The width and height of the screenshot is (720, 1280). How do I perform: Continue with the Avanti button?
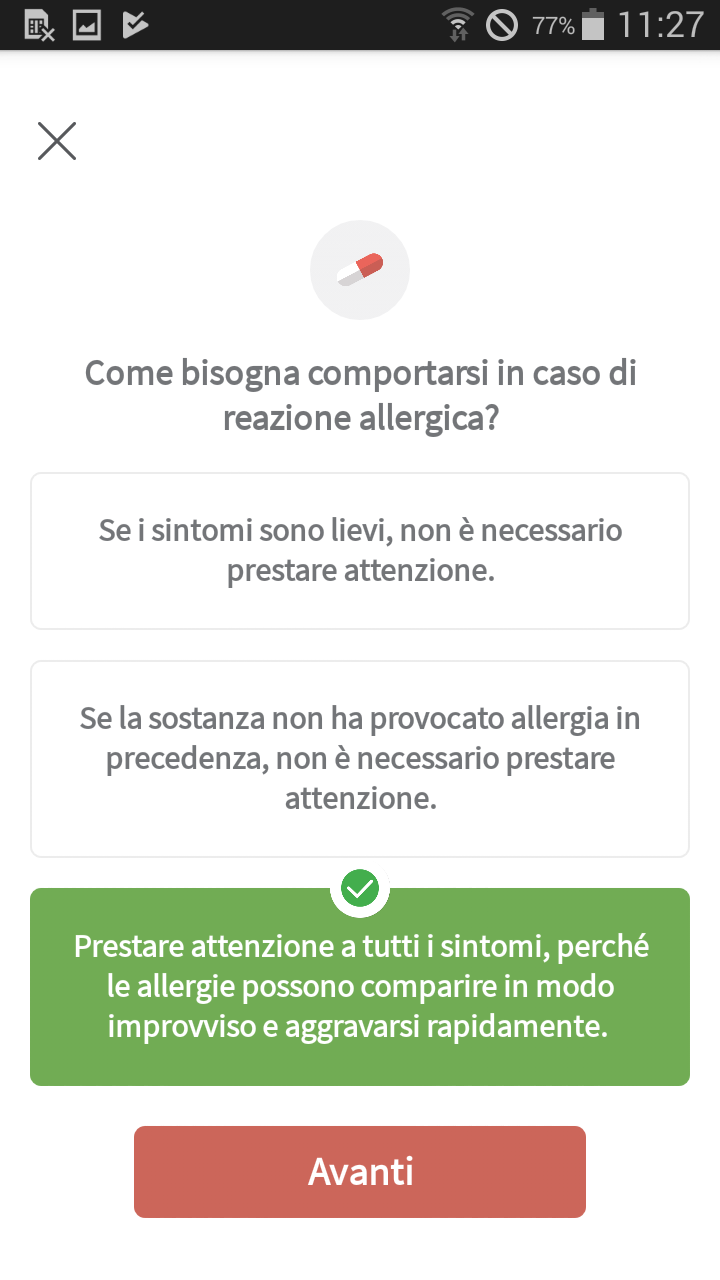coord(360,1172)
